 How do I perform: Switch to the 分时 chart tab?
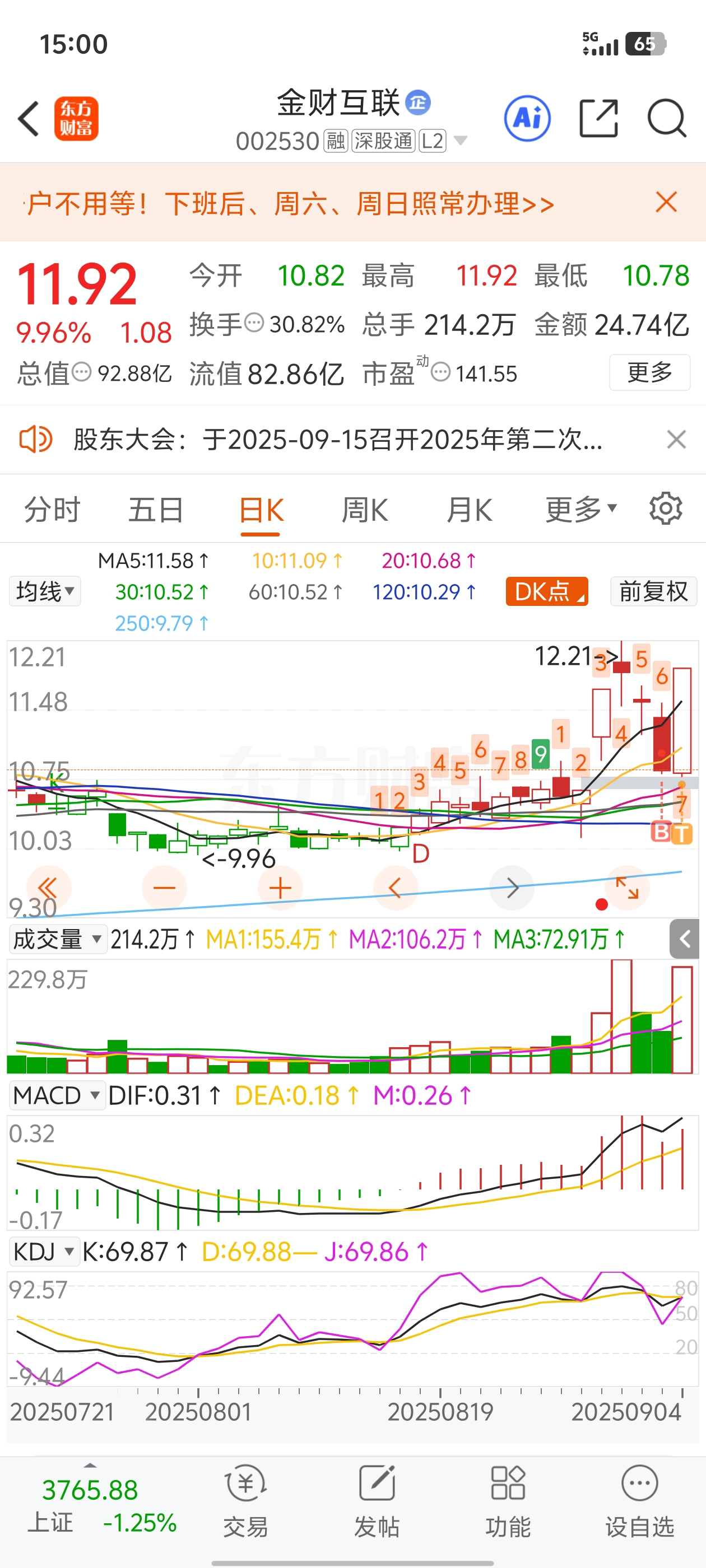[52, 510]
